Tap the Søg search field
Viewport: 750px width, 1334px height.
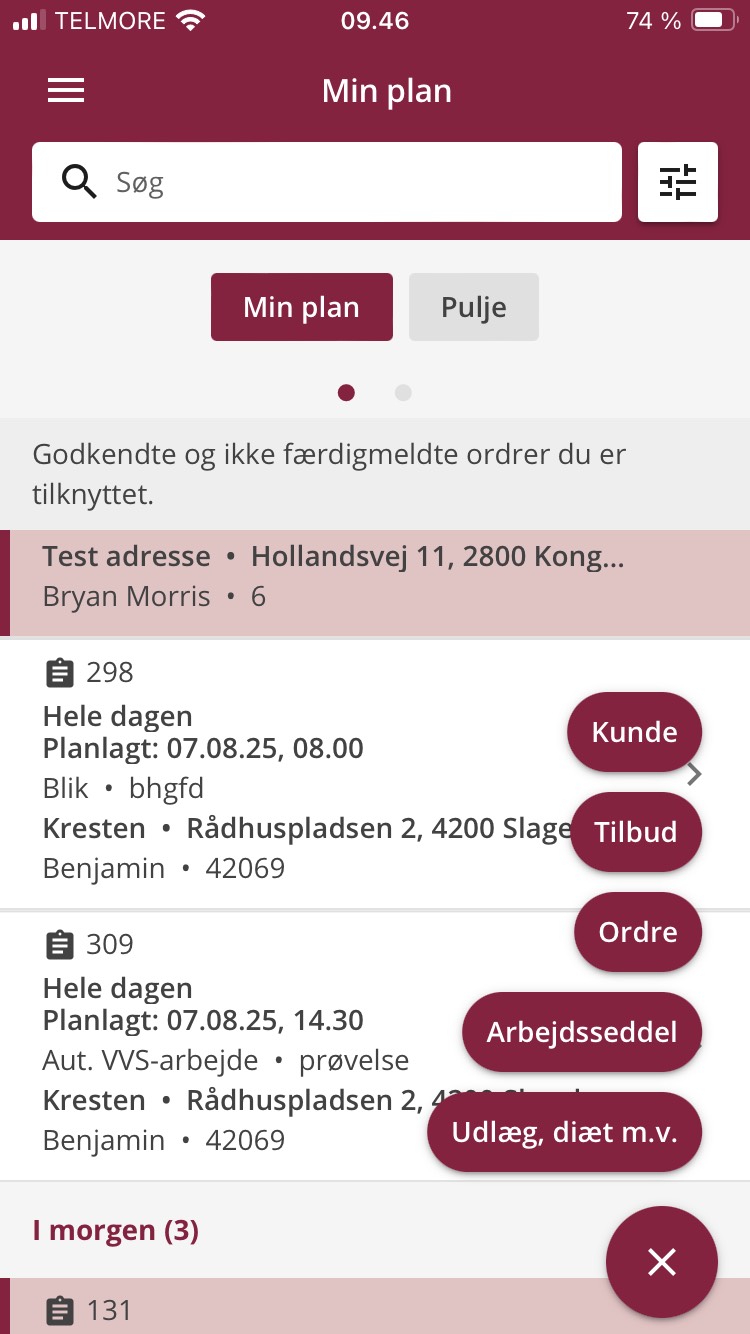point(327,182)
